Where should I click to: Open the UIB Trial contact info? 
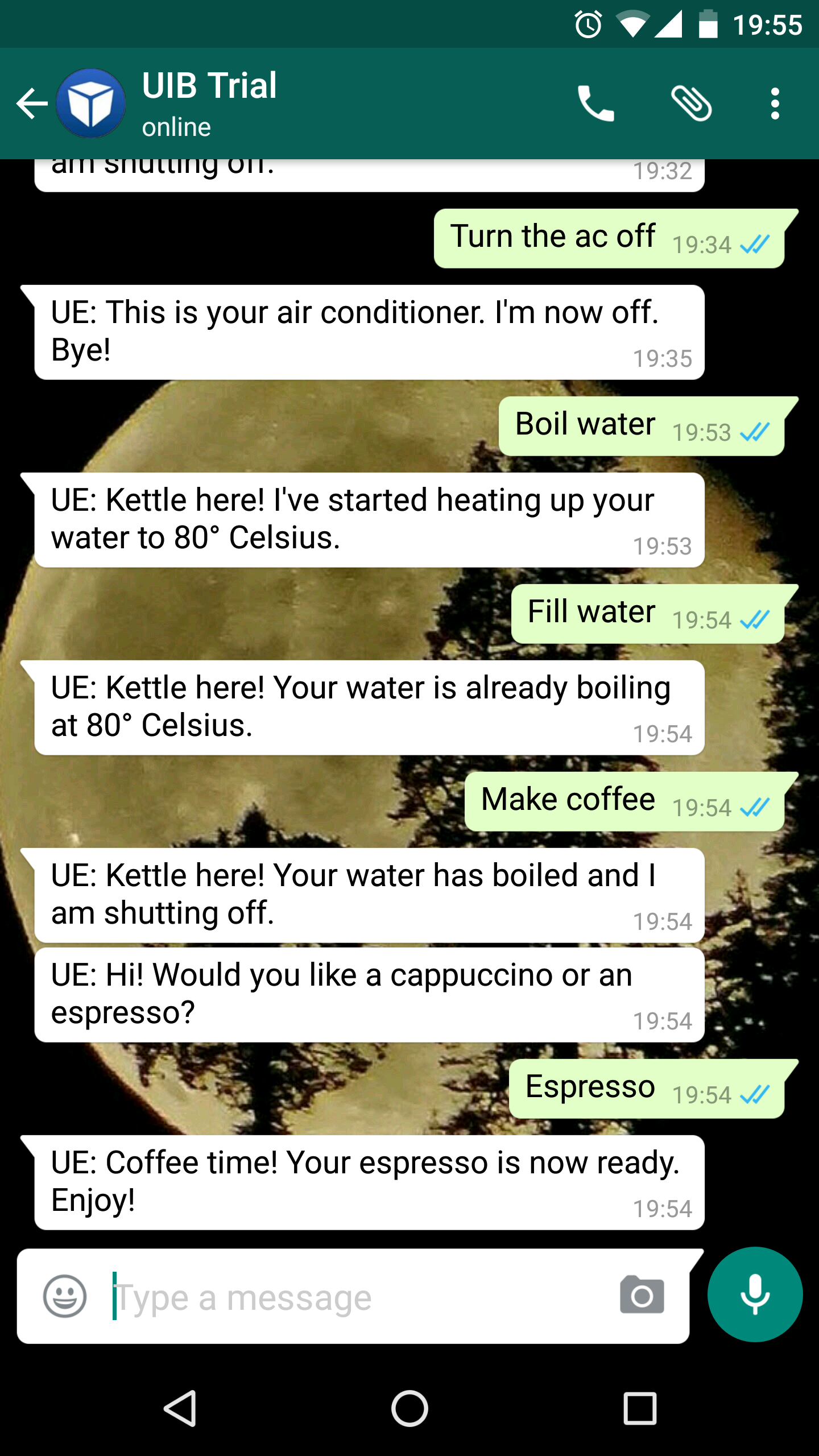click(x=209, y=104)
